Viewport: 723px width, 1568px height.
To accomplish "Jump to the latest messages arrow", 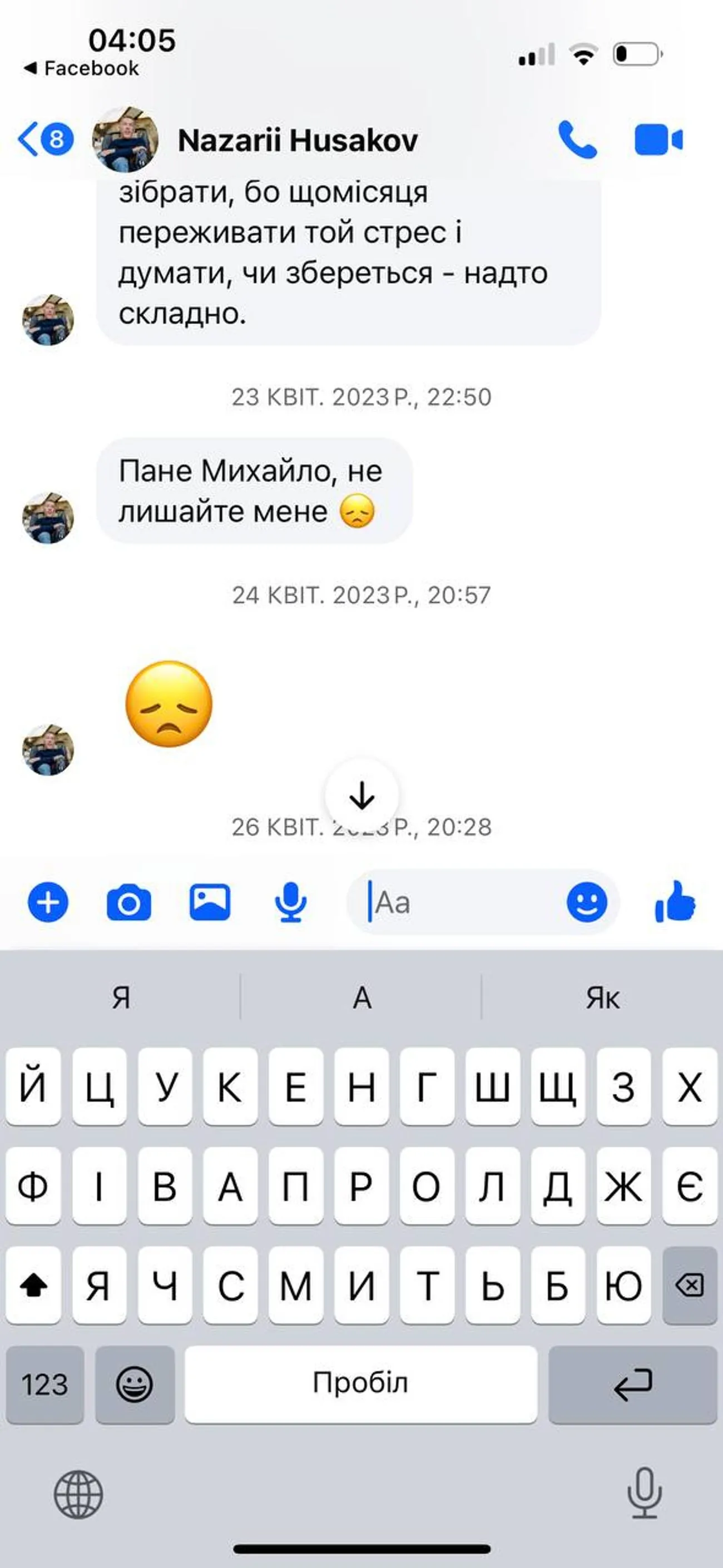I will pyautogui.click(x=362, y=795).
